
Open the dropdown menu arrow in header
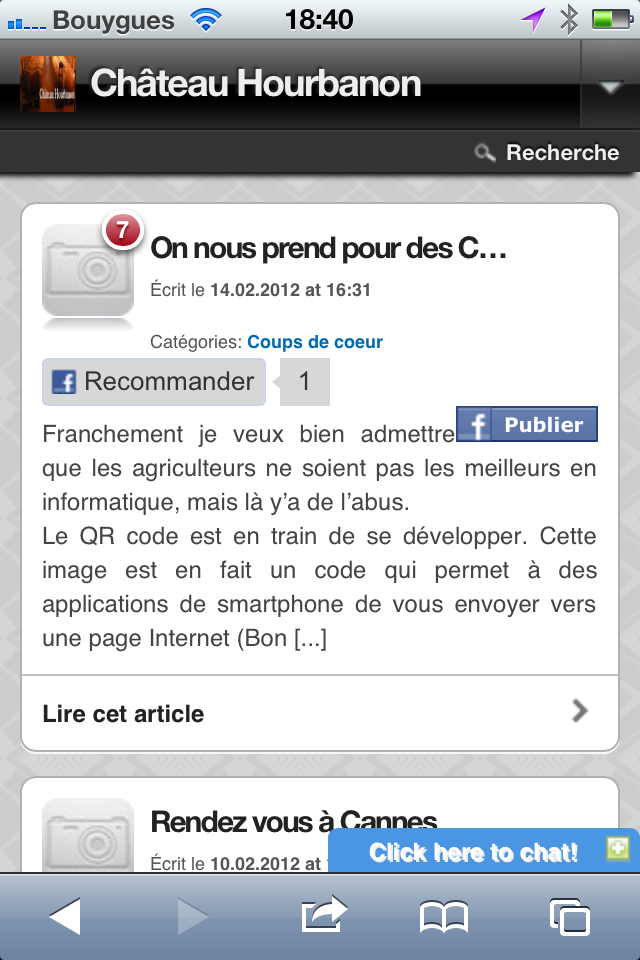point(610,87)
